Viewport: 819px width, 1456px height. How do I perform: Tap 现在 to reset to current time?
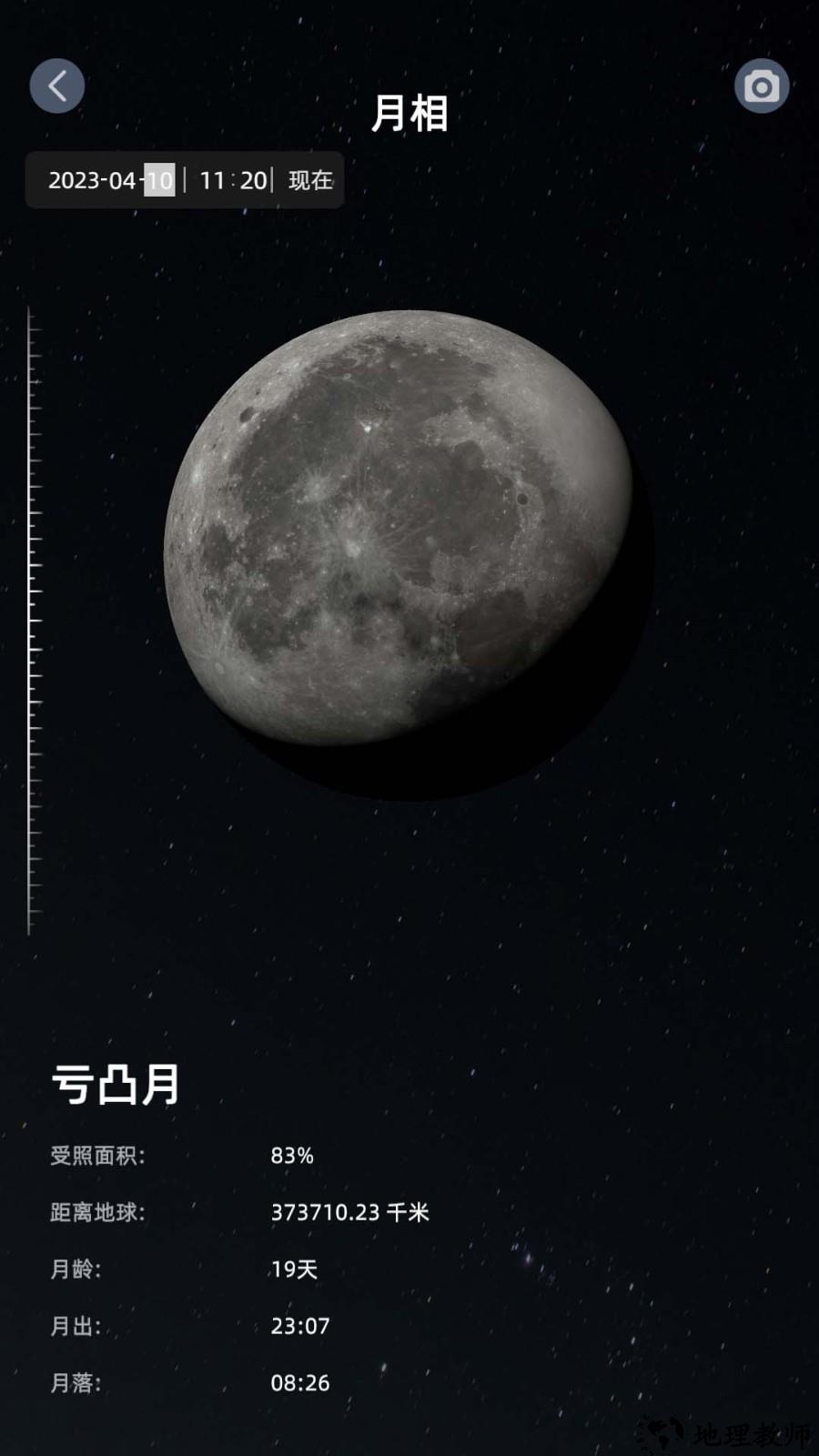pos(309,179)
